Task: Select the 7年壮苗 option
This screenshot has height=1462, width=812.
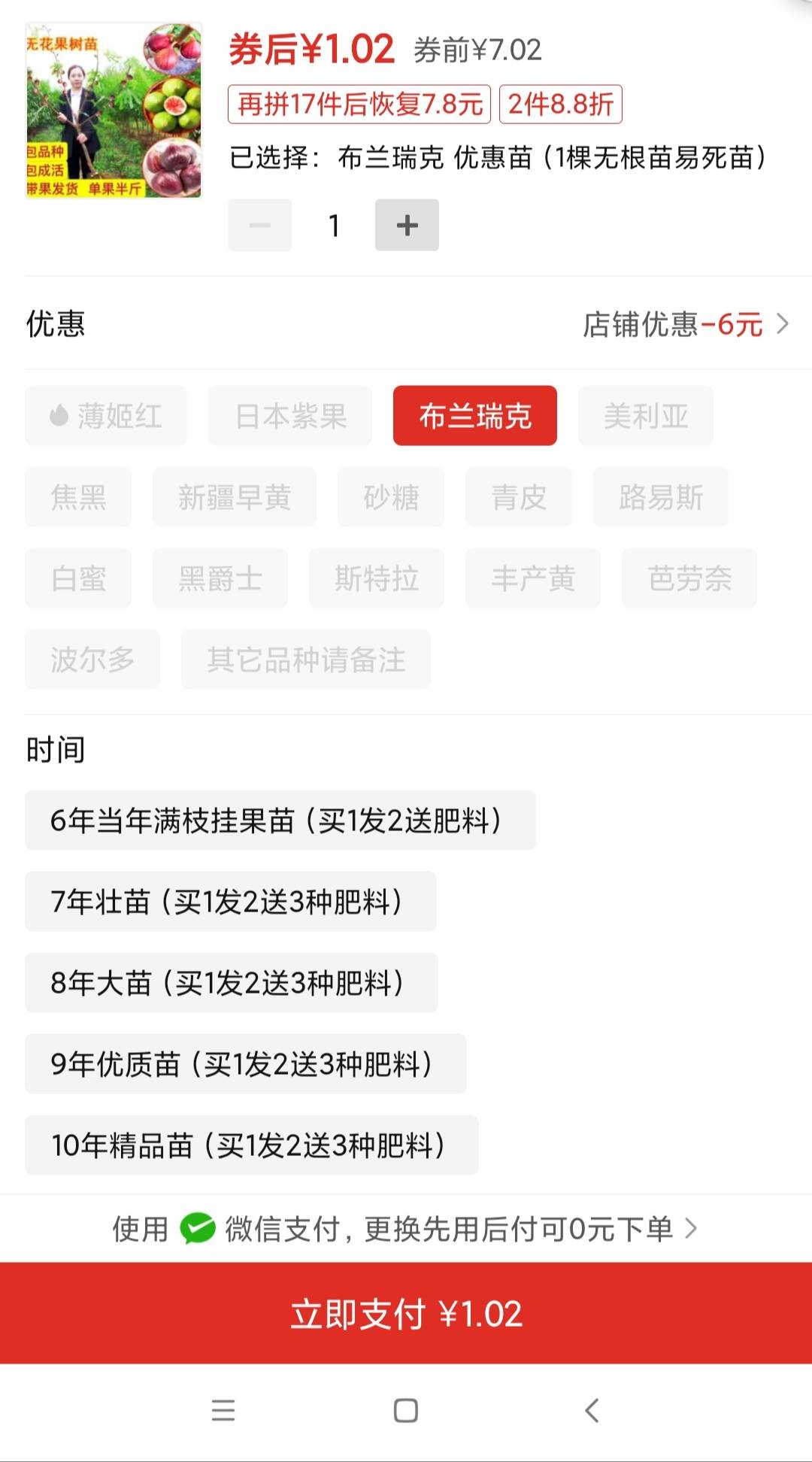Action: pos(230,902)
